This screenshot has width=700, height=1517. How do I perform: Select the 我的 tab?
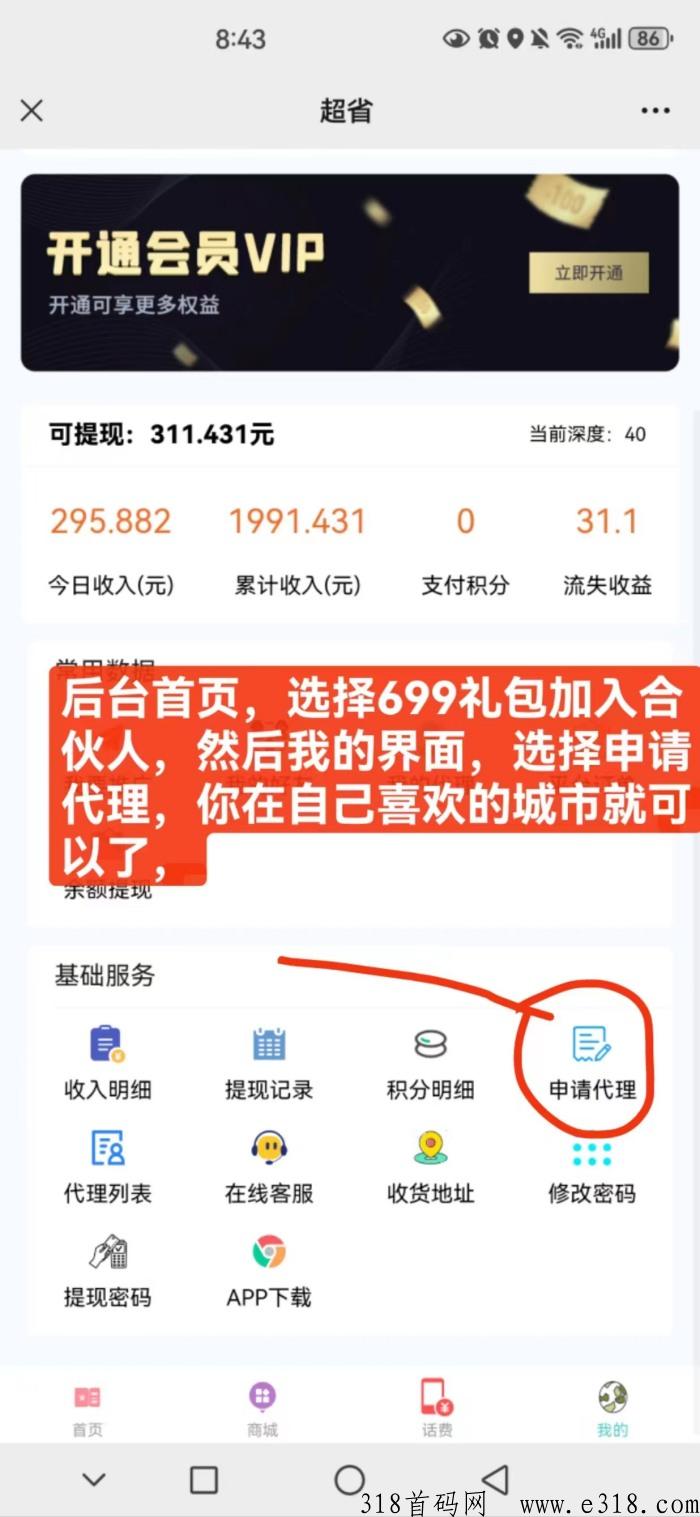tap(612, 1408)
